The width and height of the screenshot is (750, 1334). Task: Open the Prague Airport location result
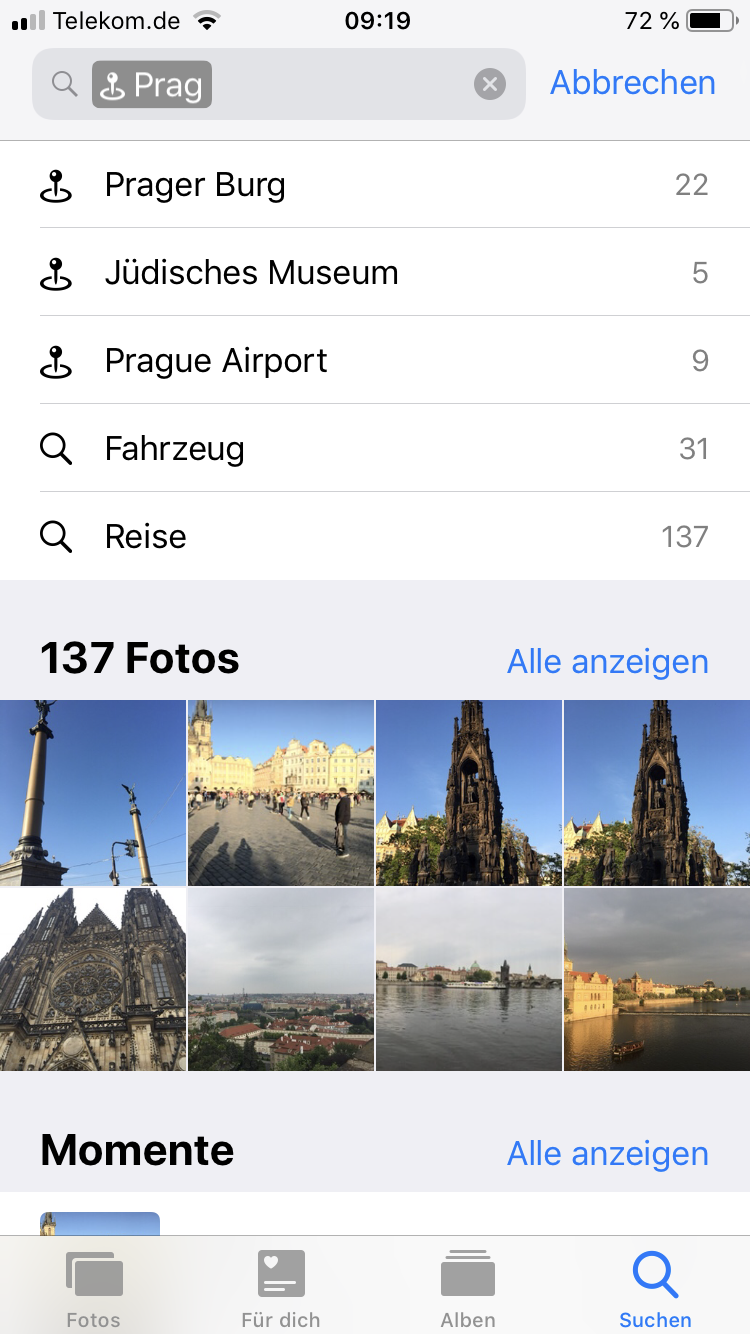[x=374, y=361]
